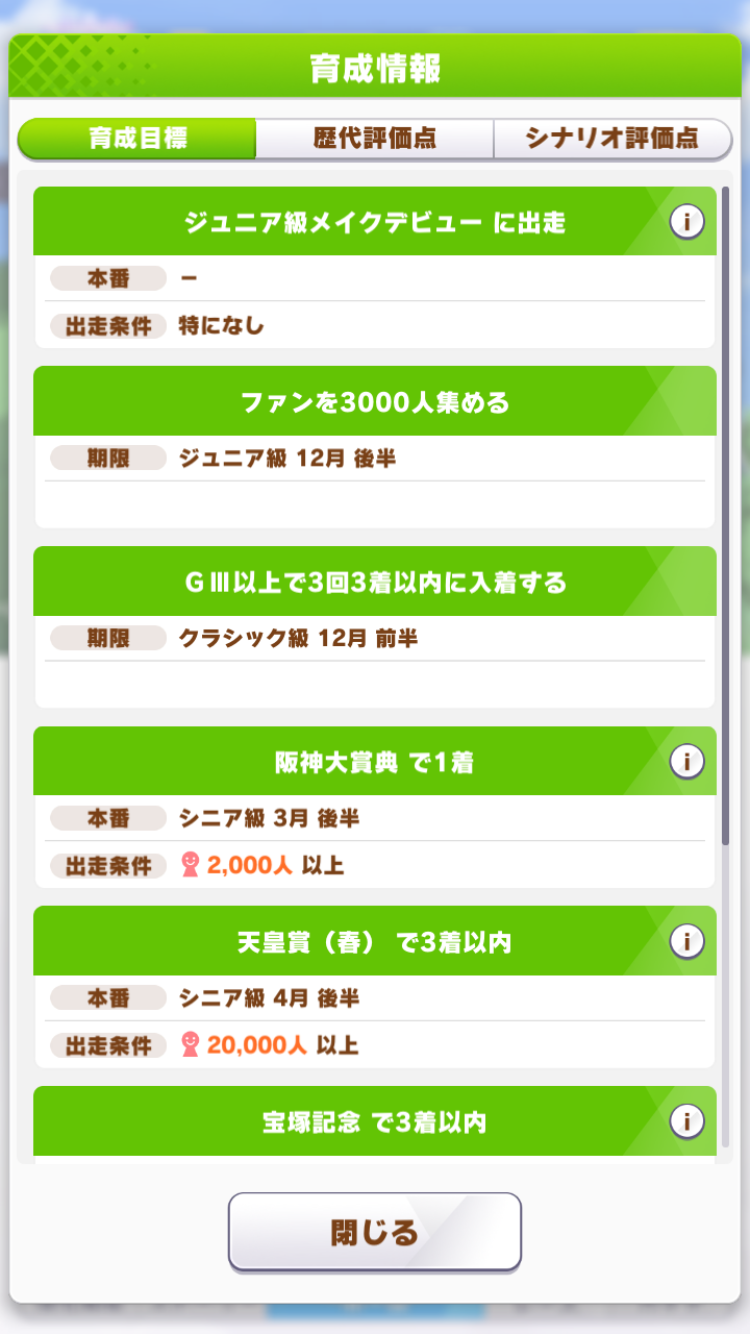Viewport: 750px width, 1334px height.
Task: Open info icon for 阪神大賞典 goal
Action: pos(687,762)
